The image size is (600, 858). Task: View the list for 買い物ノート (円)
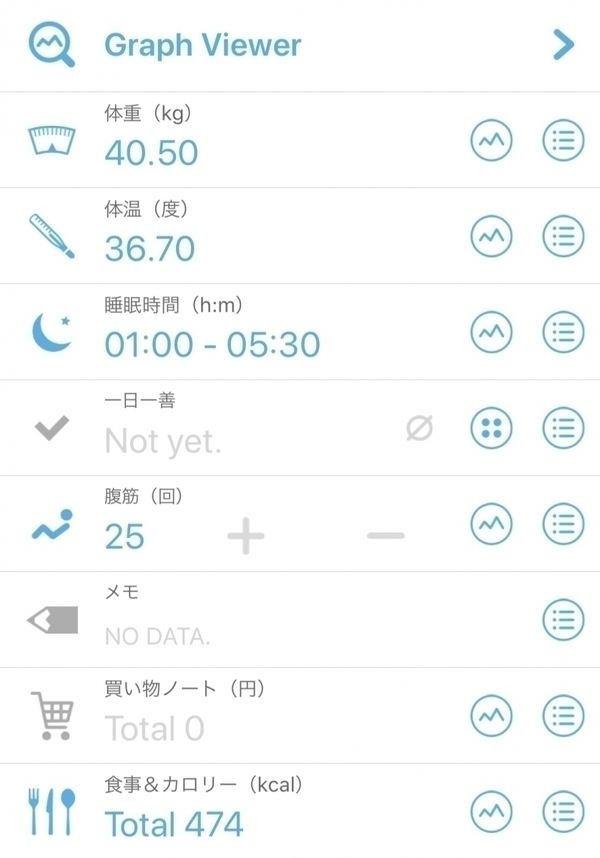(x=563, y=716)
